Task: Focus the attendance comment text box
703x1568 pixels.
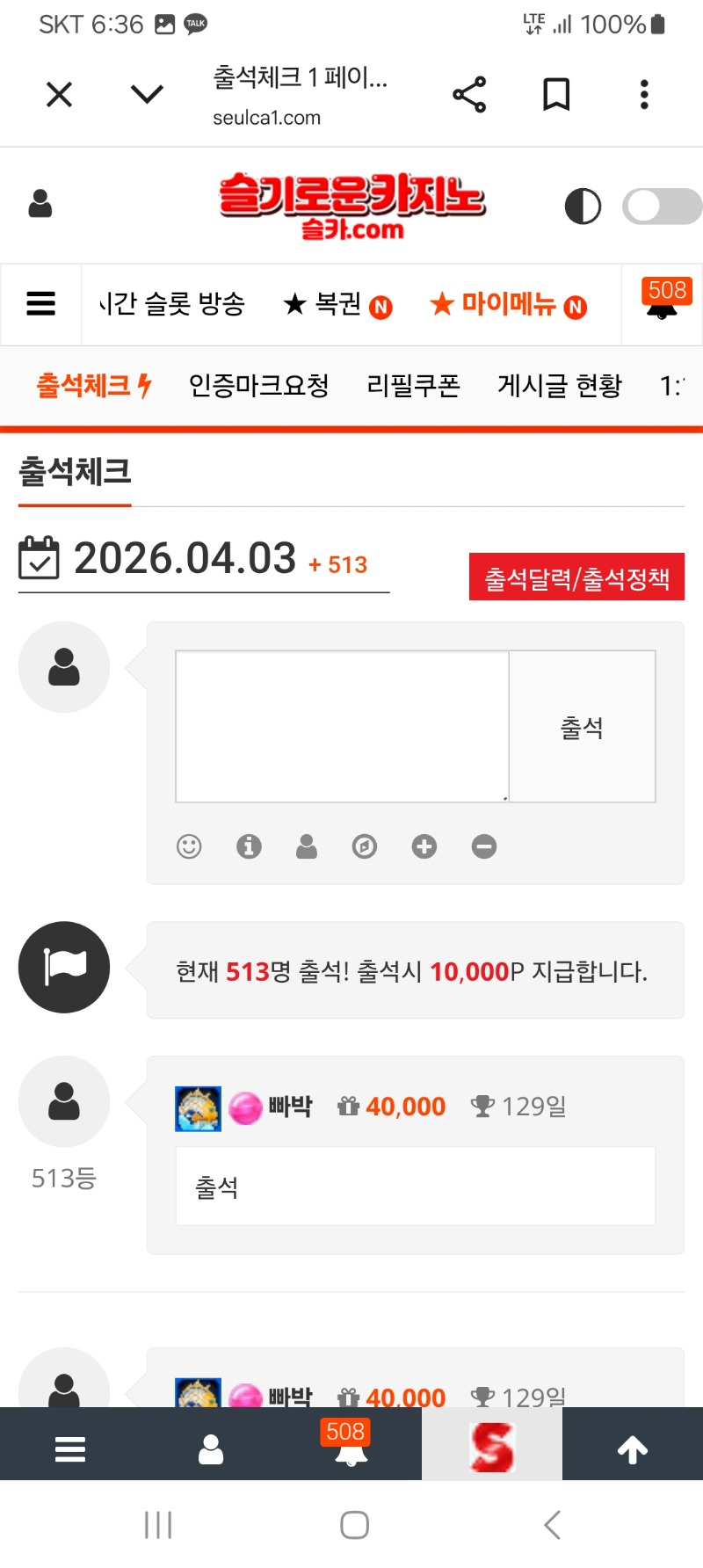Action: [x=342, y=726]
